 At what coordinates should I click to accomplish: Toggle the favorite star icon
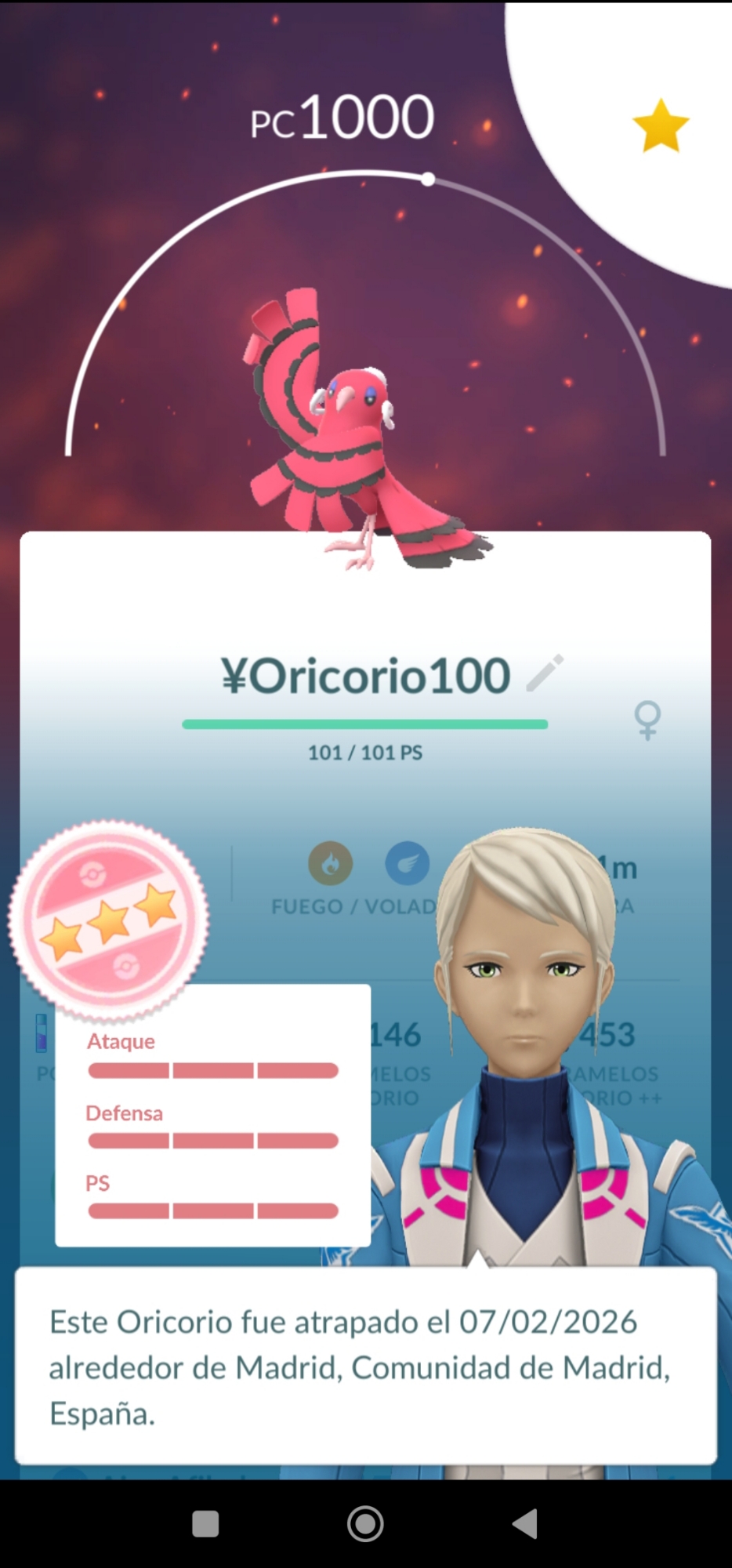click(660, 125)
